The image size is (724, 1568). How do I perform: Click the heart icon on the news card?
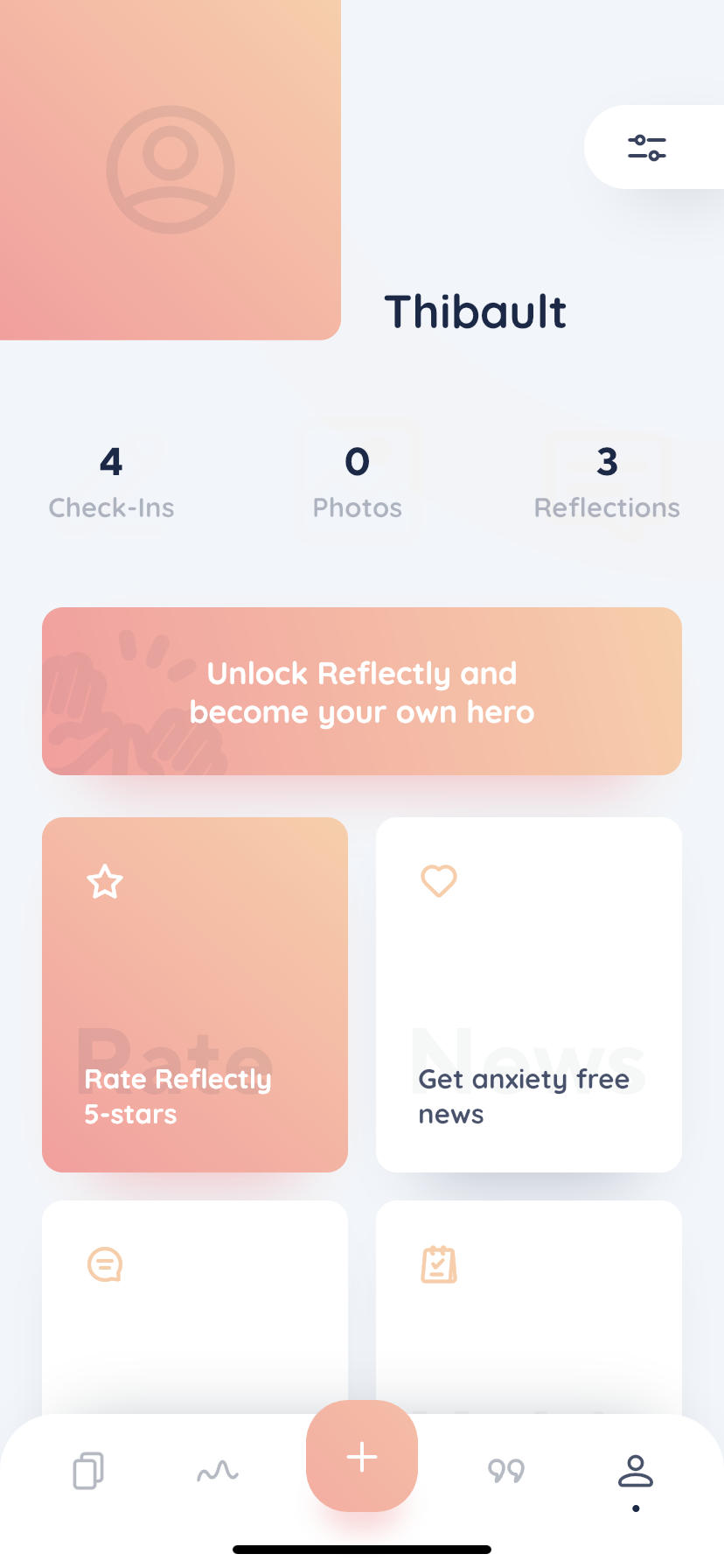coord(438,882)
